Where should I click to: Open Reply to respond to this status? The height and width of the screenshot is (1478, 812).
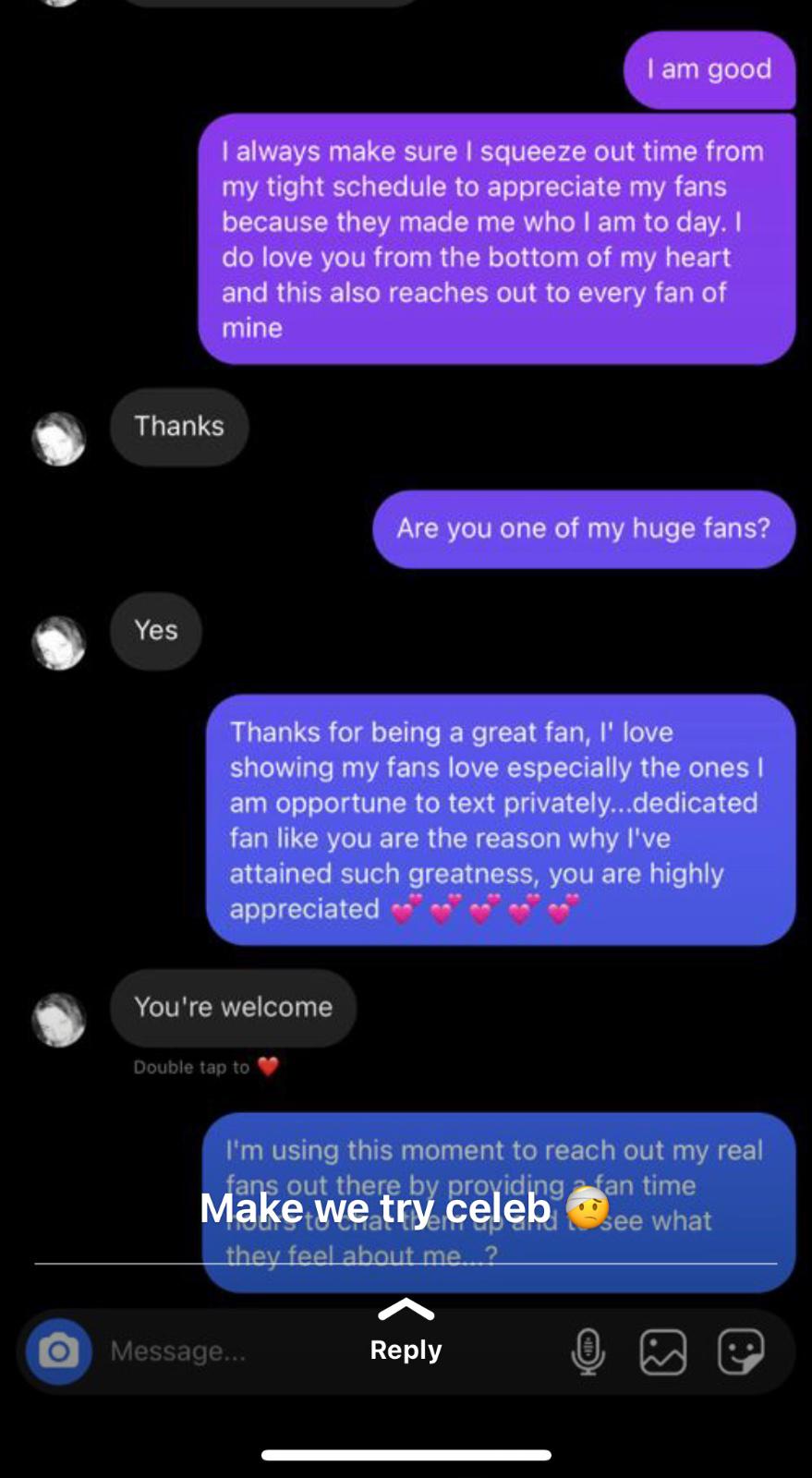pos(406,1333)
